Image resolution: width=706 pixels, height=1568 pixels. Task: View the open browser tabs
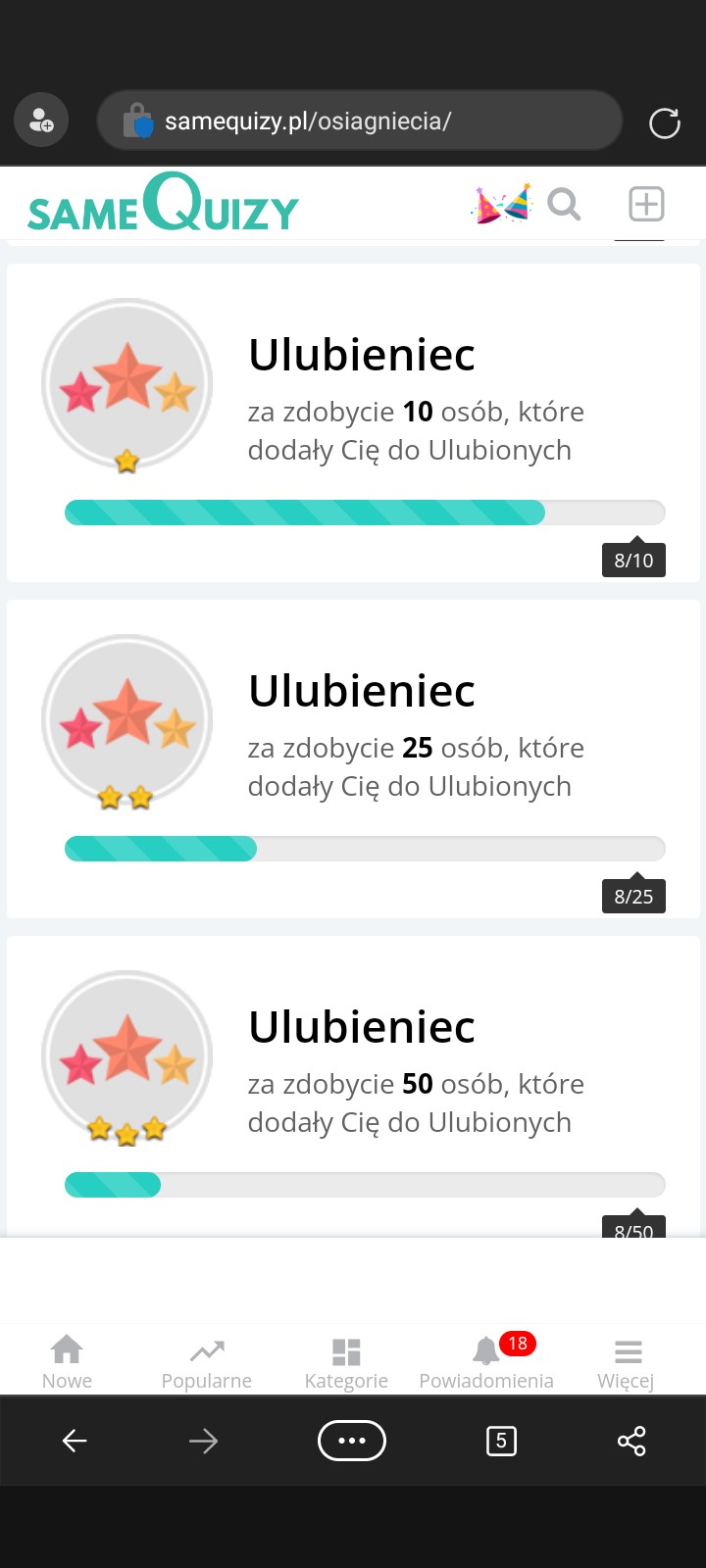click(x=501, y=1441)
